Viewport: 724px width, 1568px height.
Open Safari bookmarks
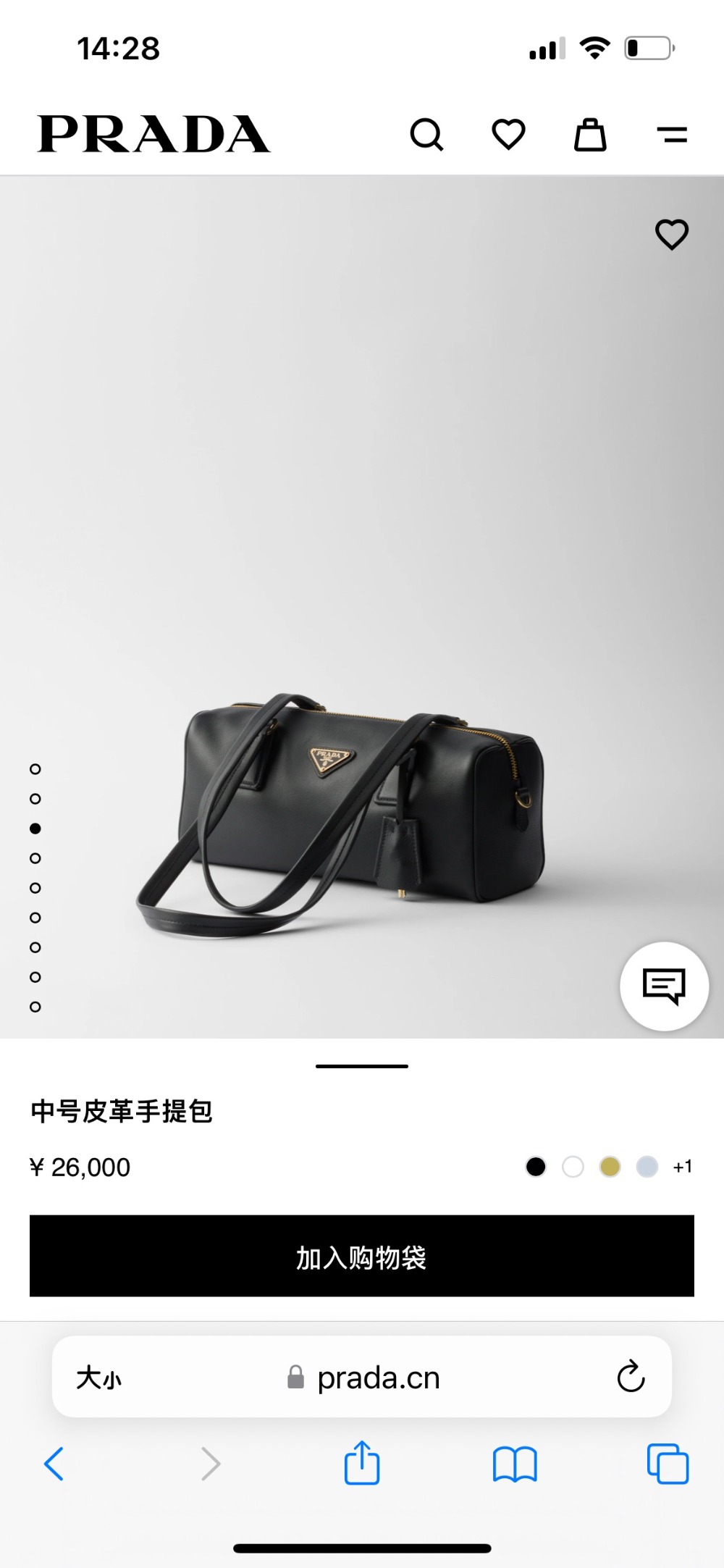coord(514,1464)
